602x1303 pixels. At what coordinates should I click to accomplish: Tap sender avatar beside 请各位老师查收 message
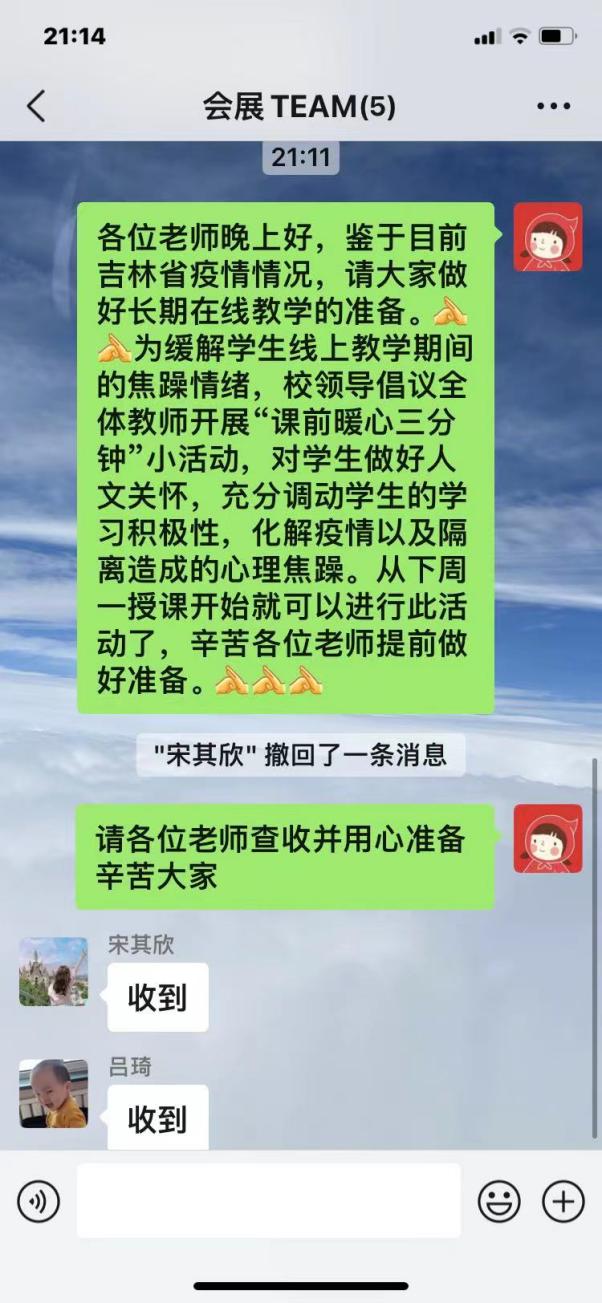tap(547, 838)
